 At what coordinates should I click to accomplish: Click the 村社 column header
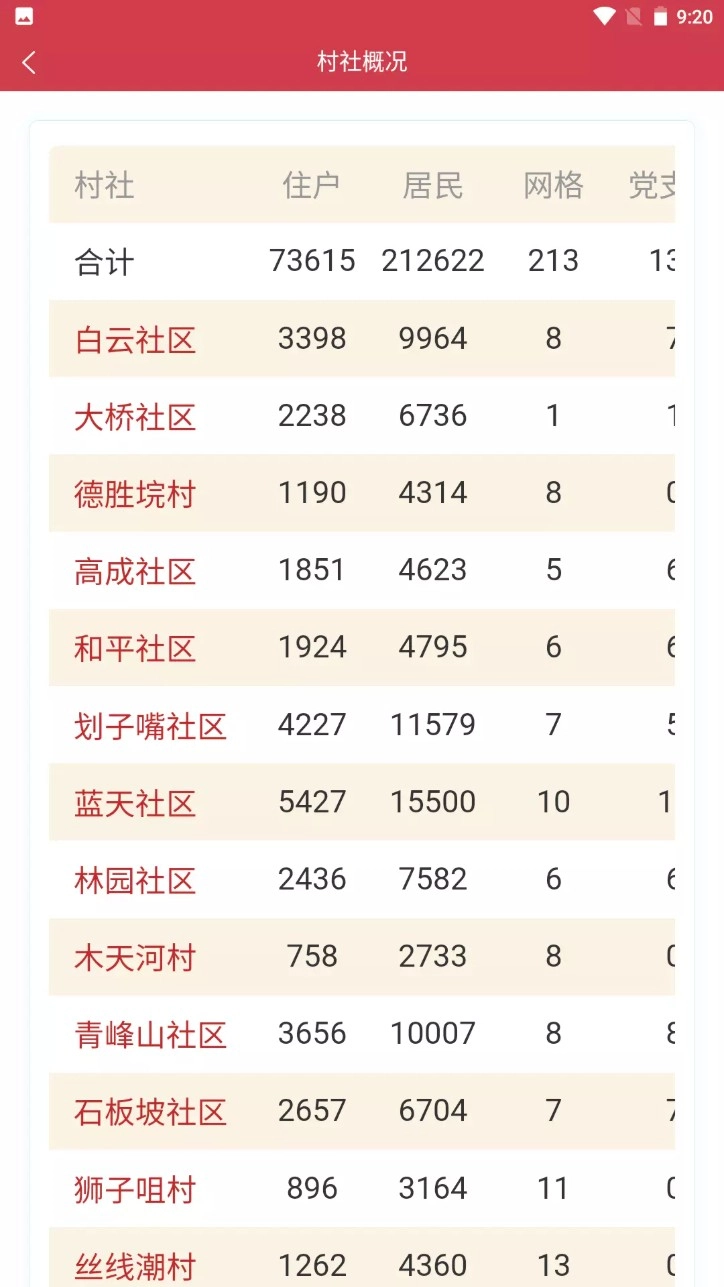click(x=103, y=185)
